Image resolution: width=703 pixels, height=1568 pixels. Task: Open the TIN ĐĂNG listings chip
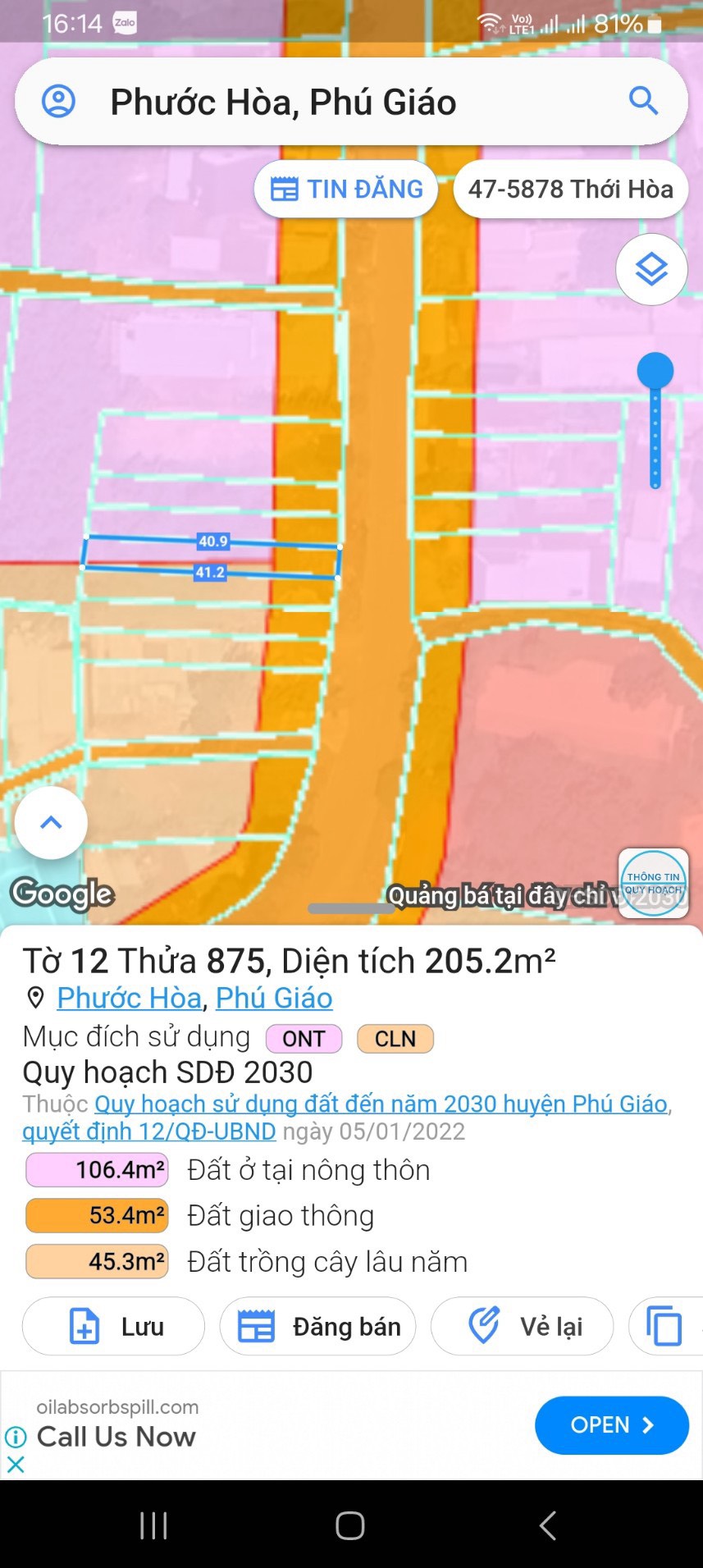coord(346,190)
